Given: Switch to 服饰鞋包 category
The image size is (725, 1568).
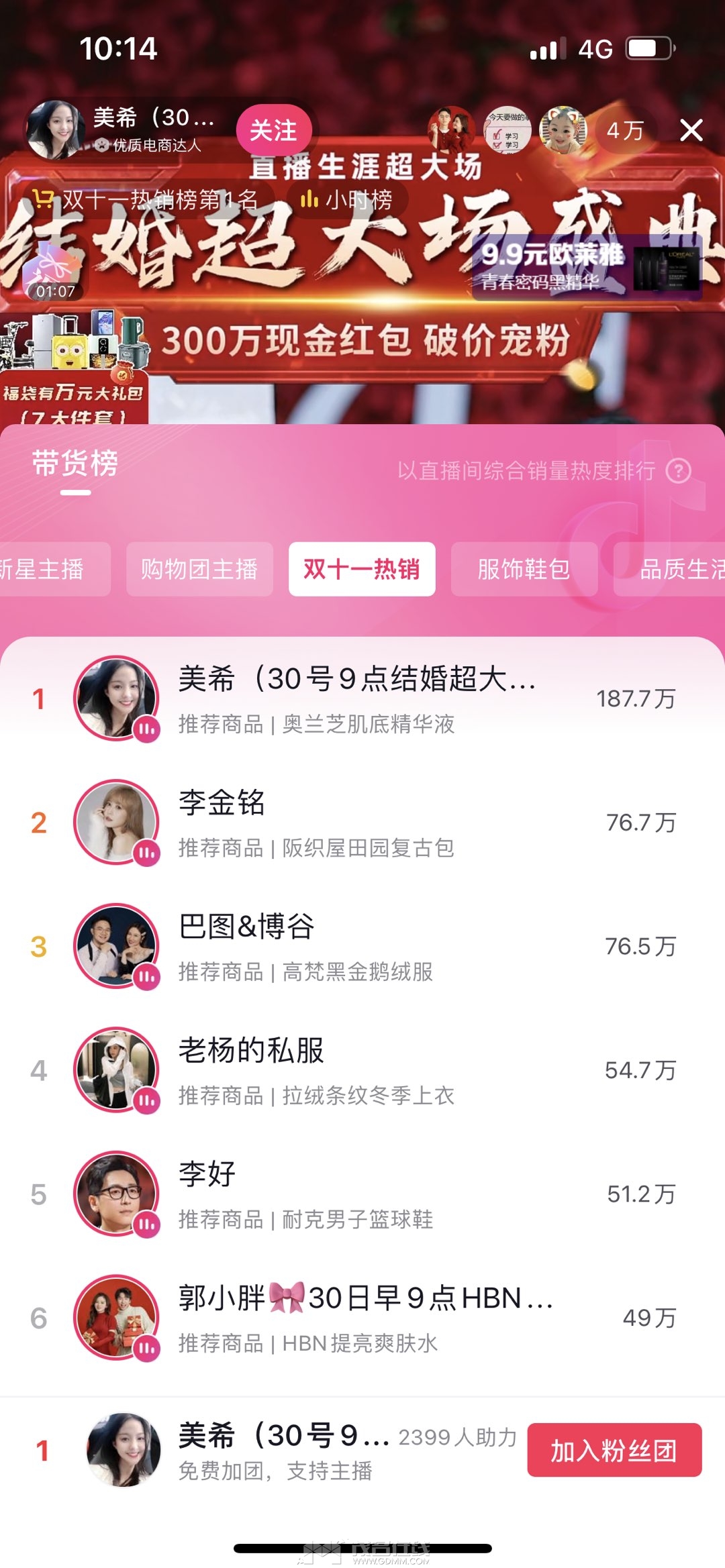Looking at the screenshot, I should [524, 569].
